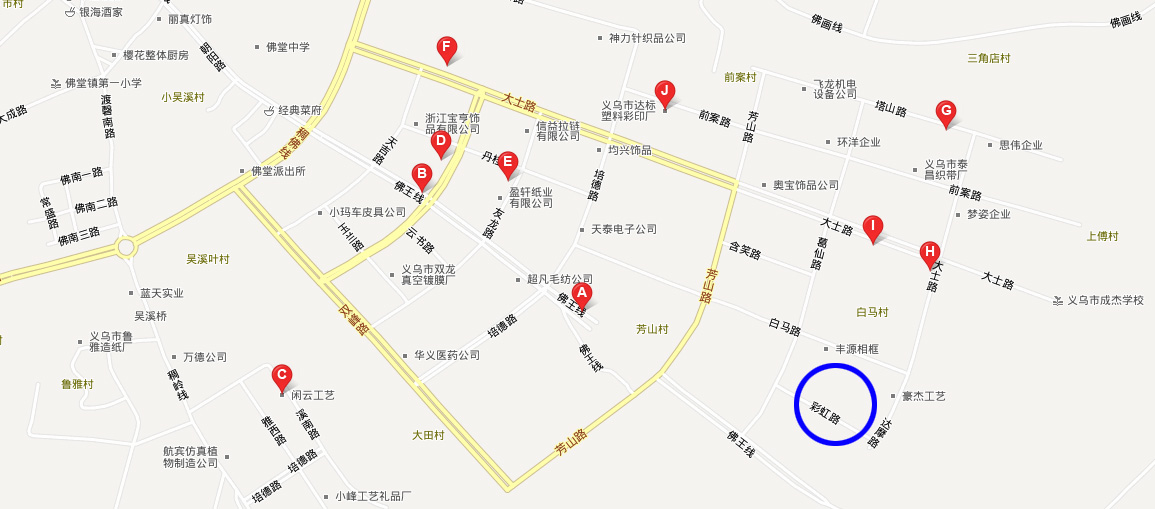Viewport: 1155px width, 509px height.
Task: Open map marker B on 佛王线
Action: click(x=422, y=176)
